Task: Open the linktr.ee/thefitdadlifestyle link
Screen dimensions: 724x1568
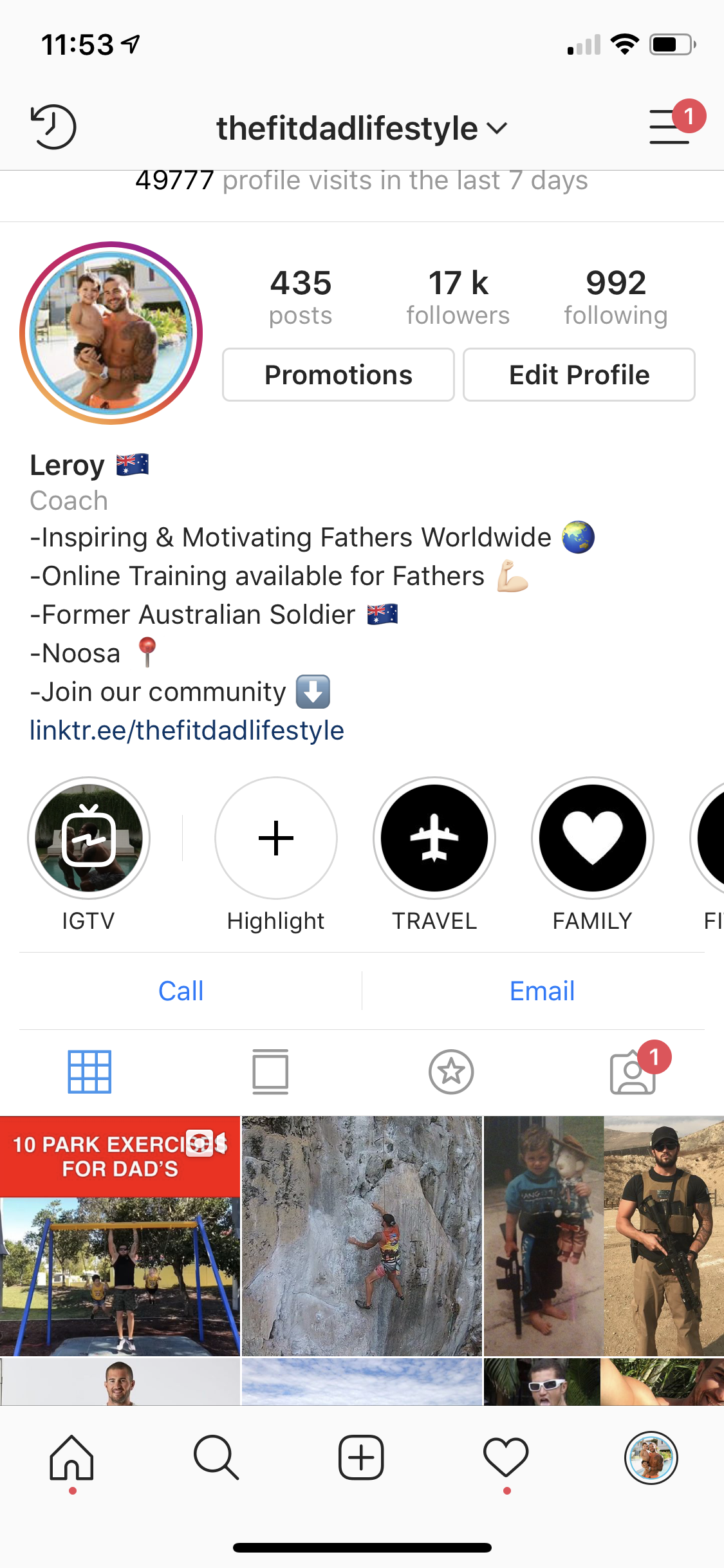Action: [187, 731]
